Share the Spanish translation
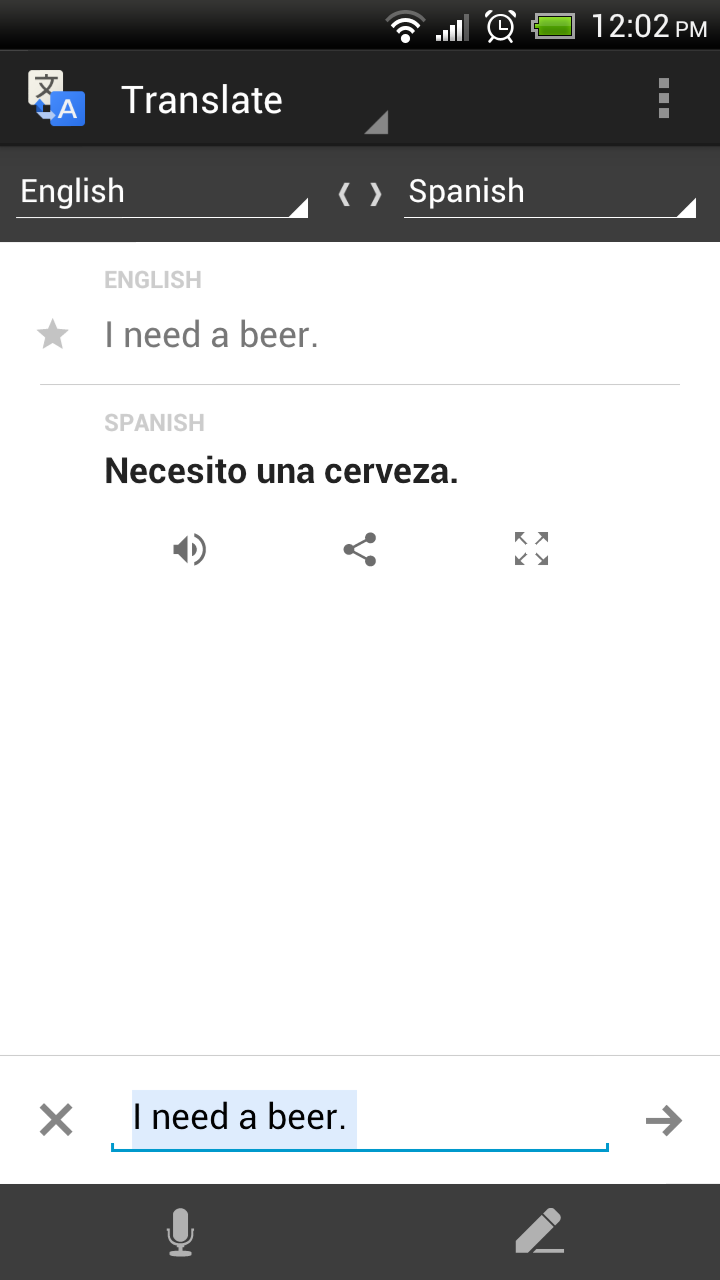This screenshot has height=1280, width=720. [359, 549]
